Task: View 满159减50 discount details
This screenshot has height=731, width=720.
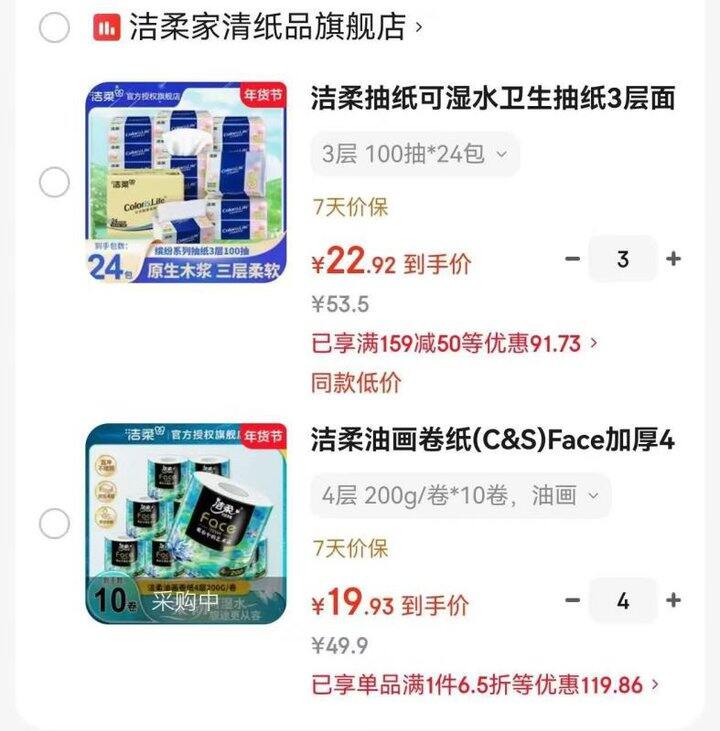Action: click(x=455, y=343)
